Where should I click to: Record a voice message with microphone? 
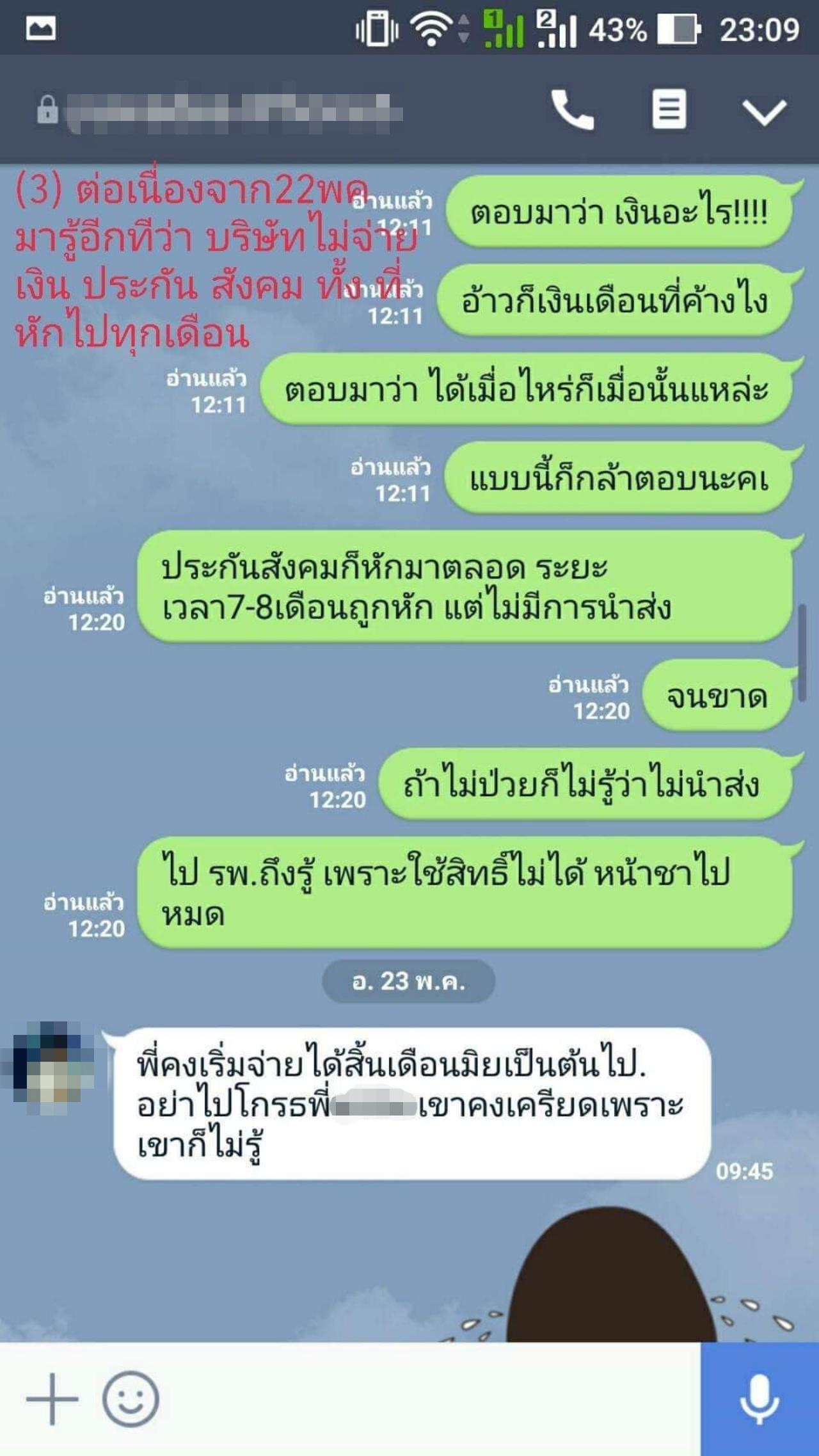[759, 1399]
